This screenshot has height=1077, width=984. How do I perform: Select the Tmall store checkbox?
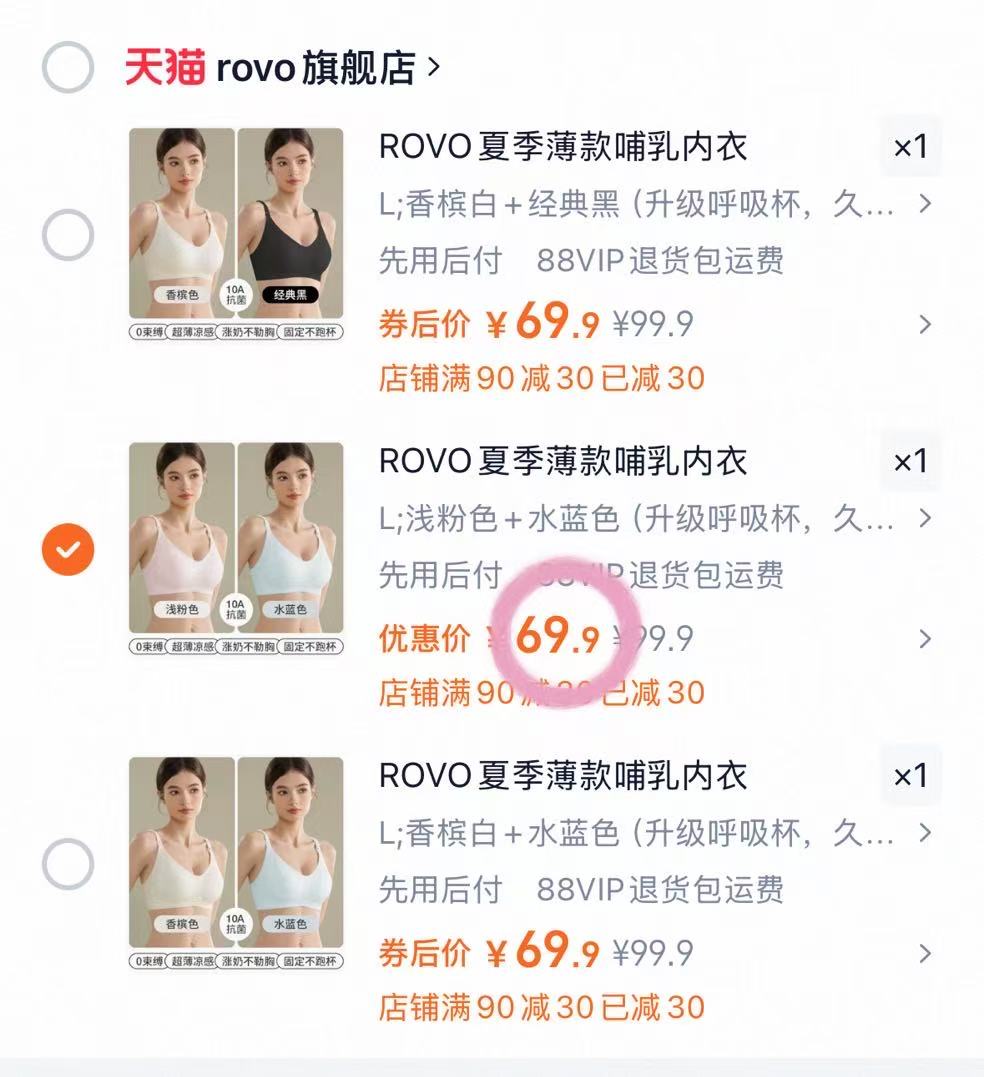tap(69, 69)
